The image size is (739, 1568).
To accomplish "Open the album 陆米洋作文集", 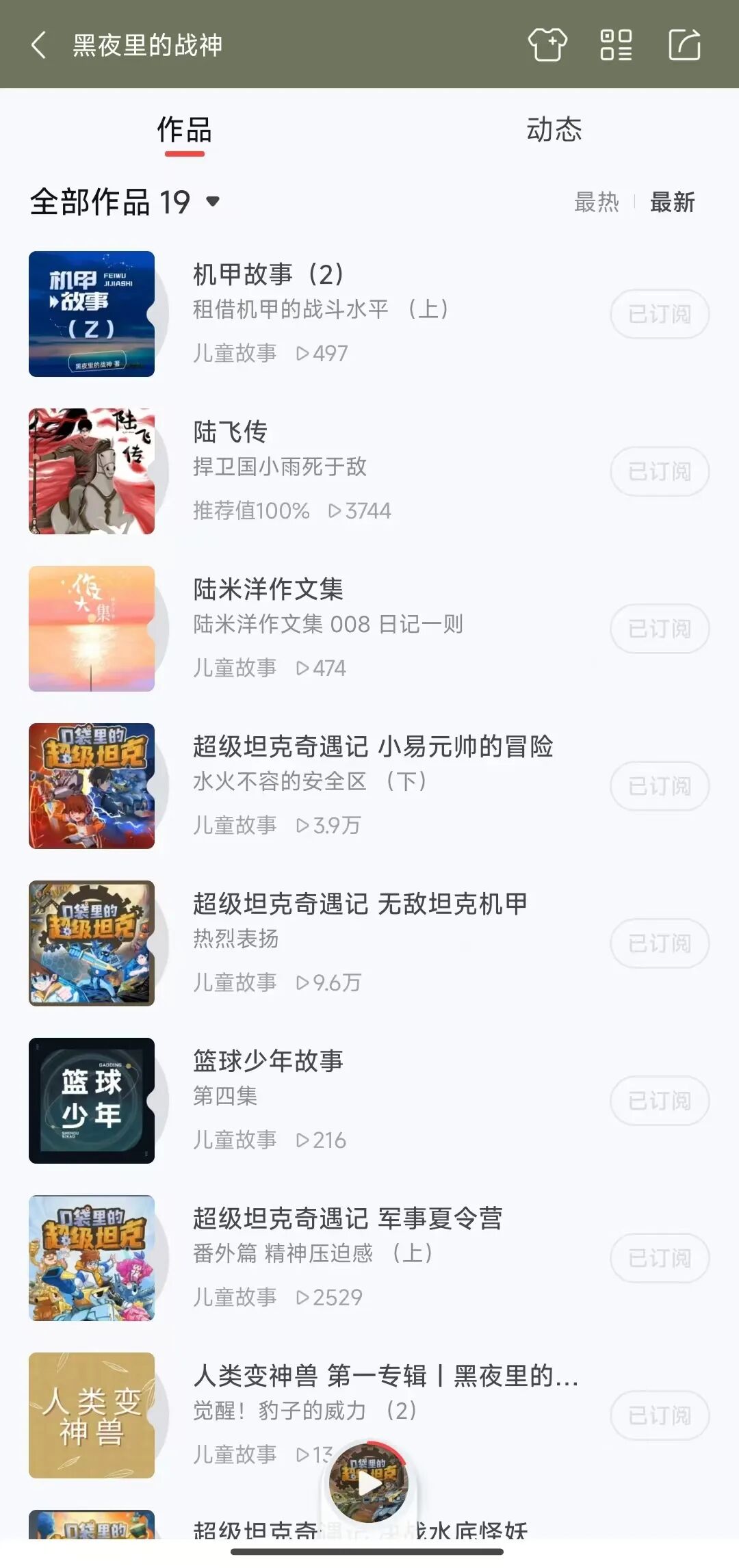I will [268, 590].
